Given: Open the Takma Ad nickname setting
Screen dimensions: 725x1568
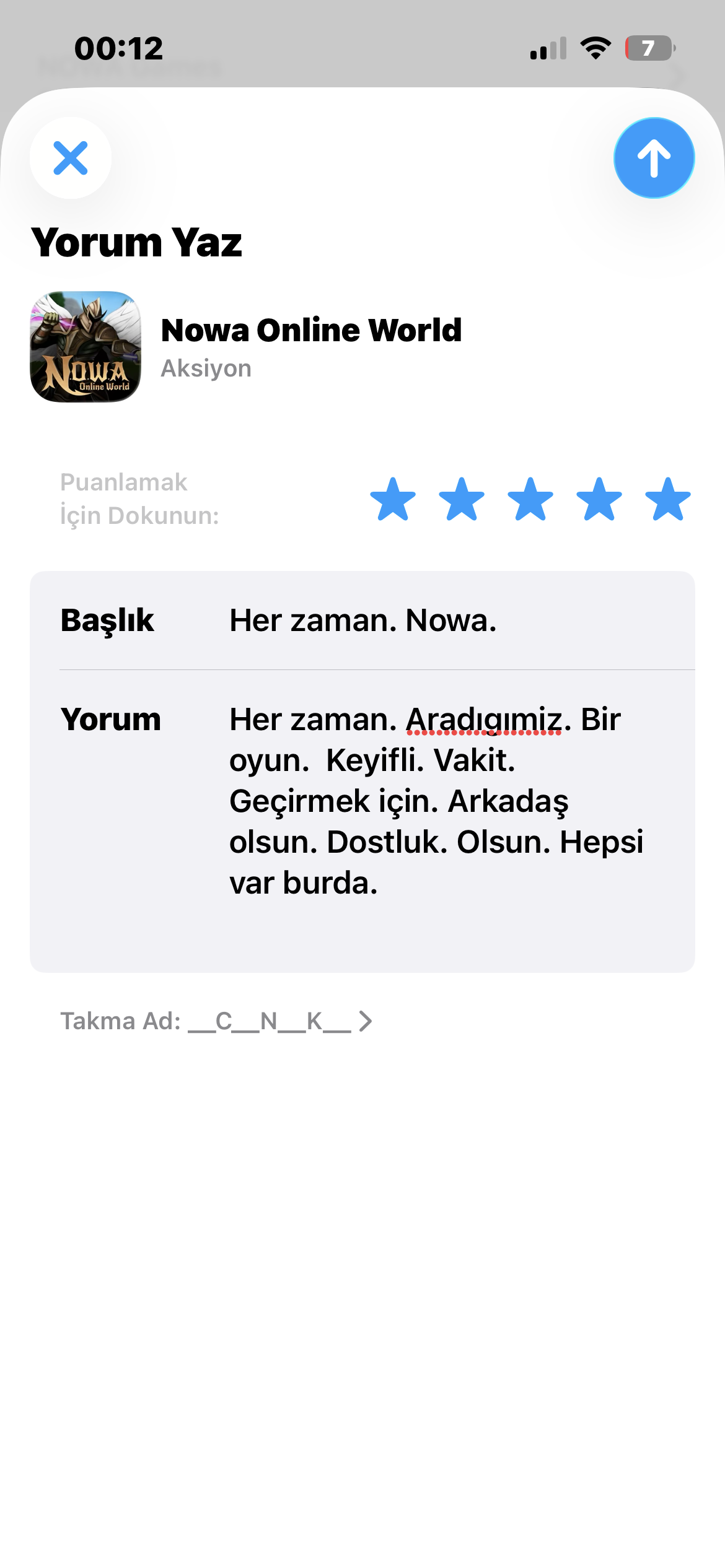Looking at the screenshot, I should tap(217, 1021).
